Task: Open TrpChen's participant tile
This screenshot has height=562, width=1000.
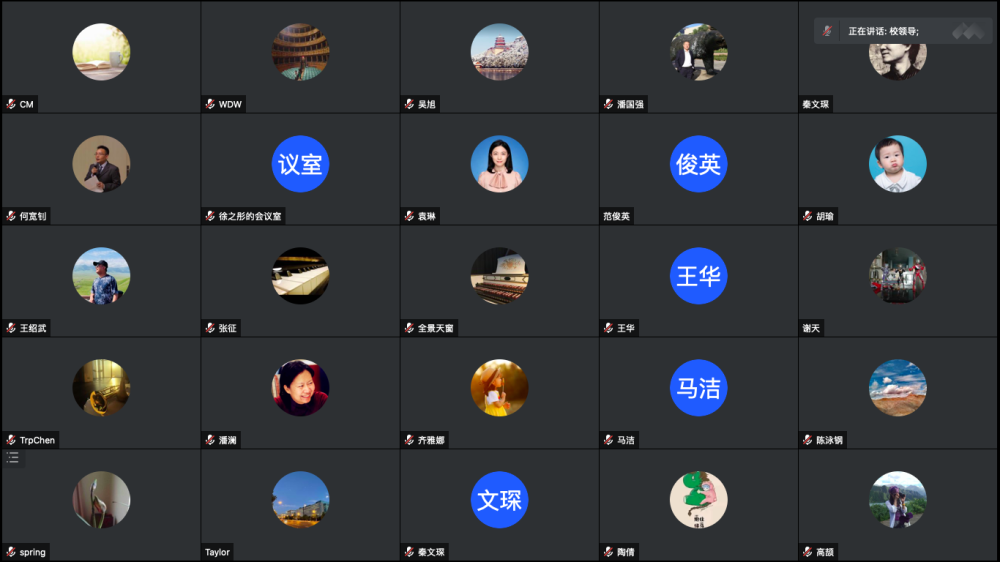Action: pos(101,392)
